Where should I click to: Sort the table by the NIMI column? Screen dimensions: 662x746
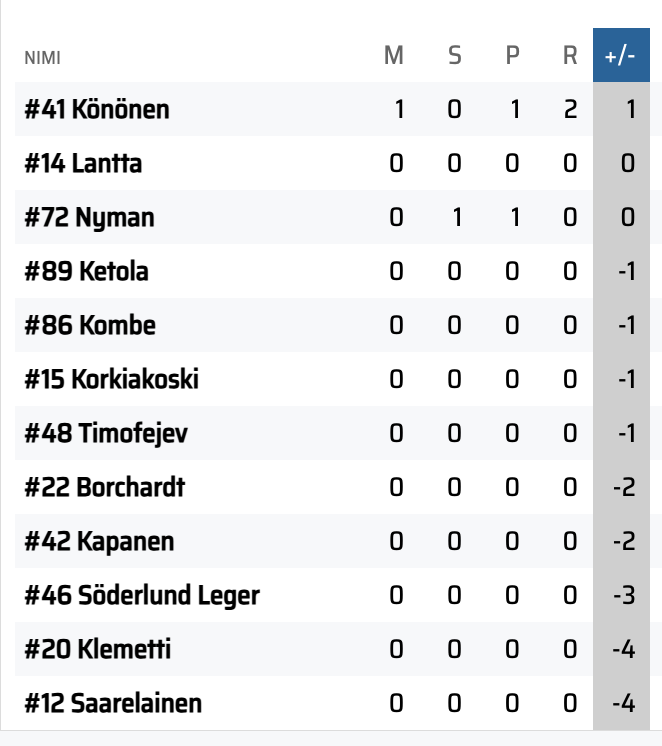coord(43,58)
